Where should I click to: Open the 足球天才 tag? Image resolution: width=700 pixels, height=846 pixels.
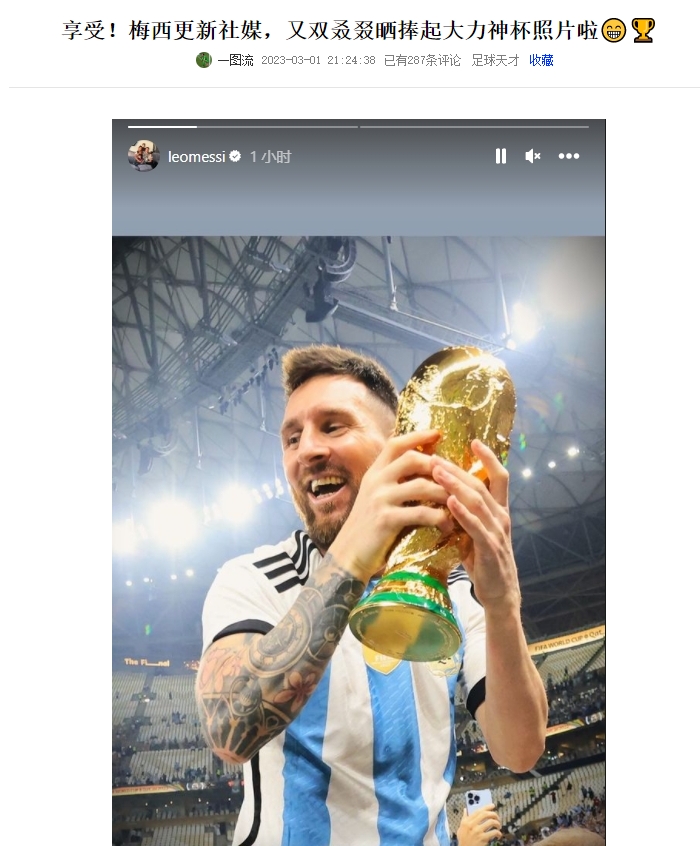[495, 60]
